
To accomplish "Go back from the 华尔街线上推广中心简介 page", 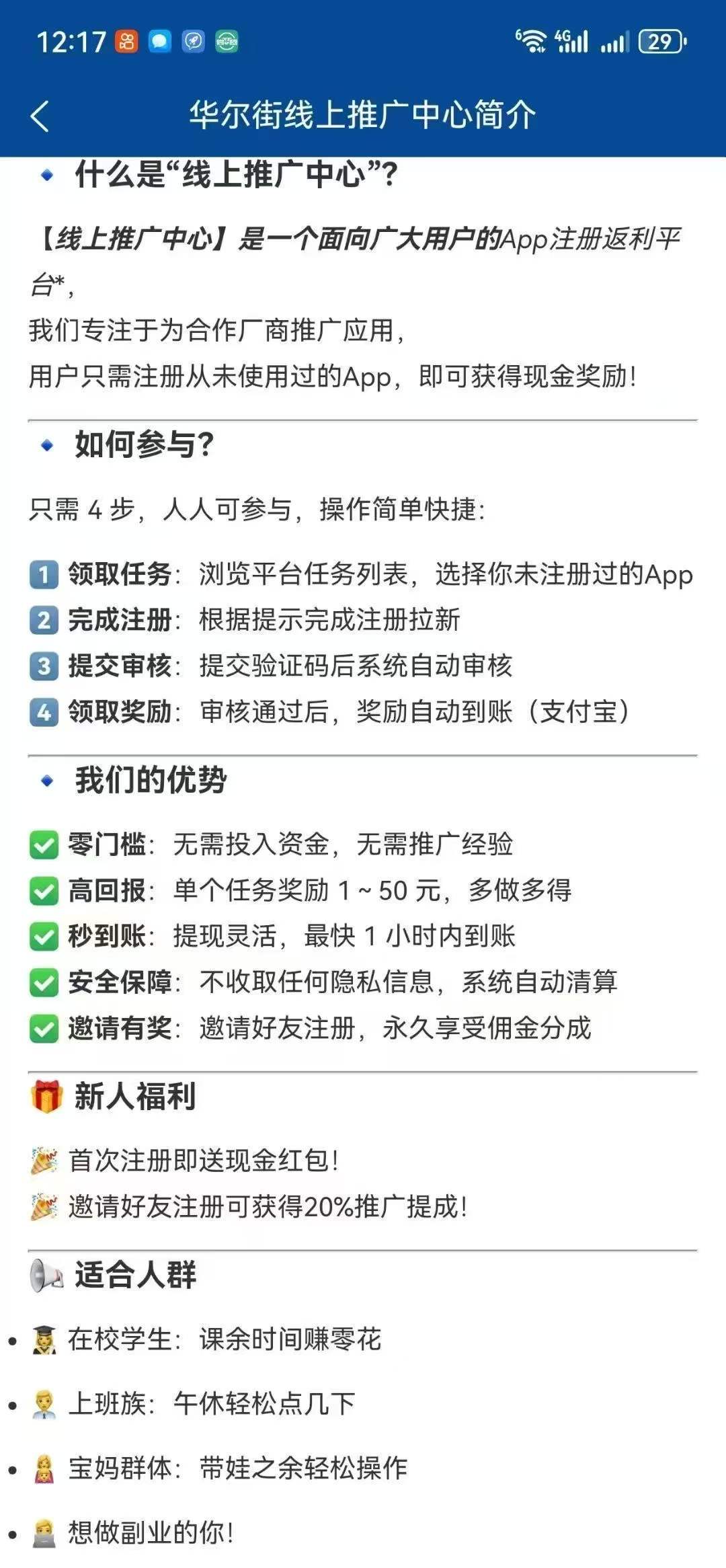I will point(40,116).
